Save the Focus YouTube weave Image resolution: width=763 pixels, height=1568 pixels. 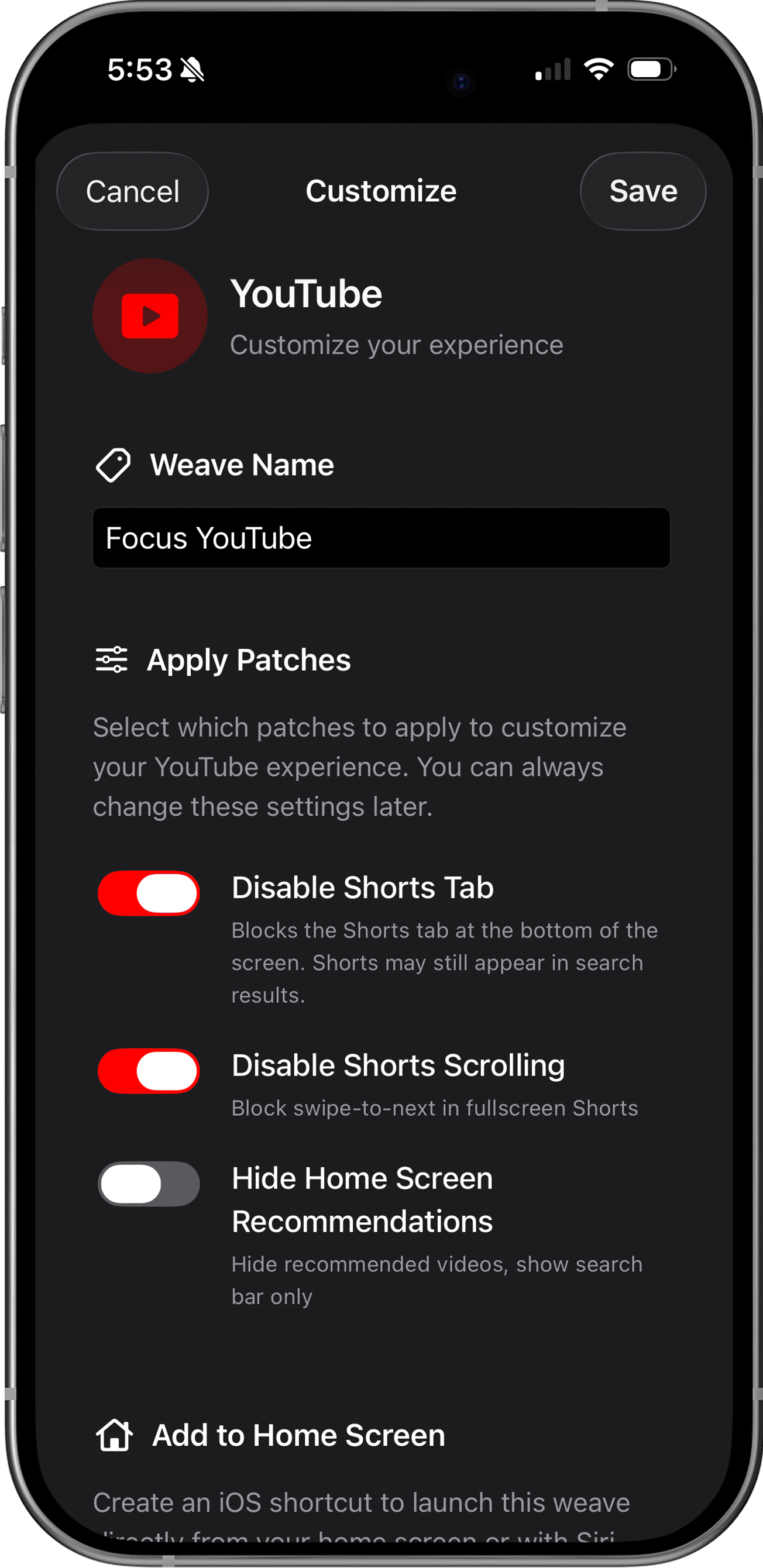tap(643, 191)
